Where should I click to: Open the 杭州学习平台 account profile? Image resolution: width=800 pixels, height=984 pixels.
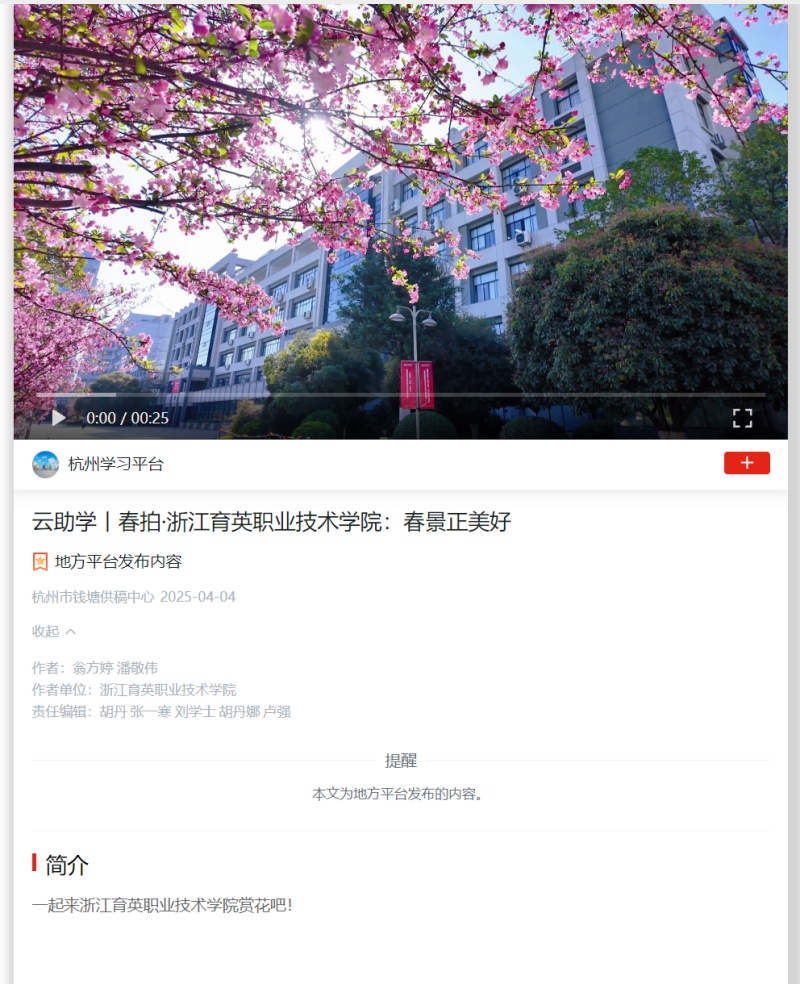(x=115, y=464)
